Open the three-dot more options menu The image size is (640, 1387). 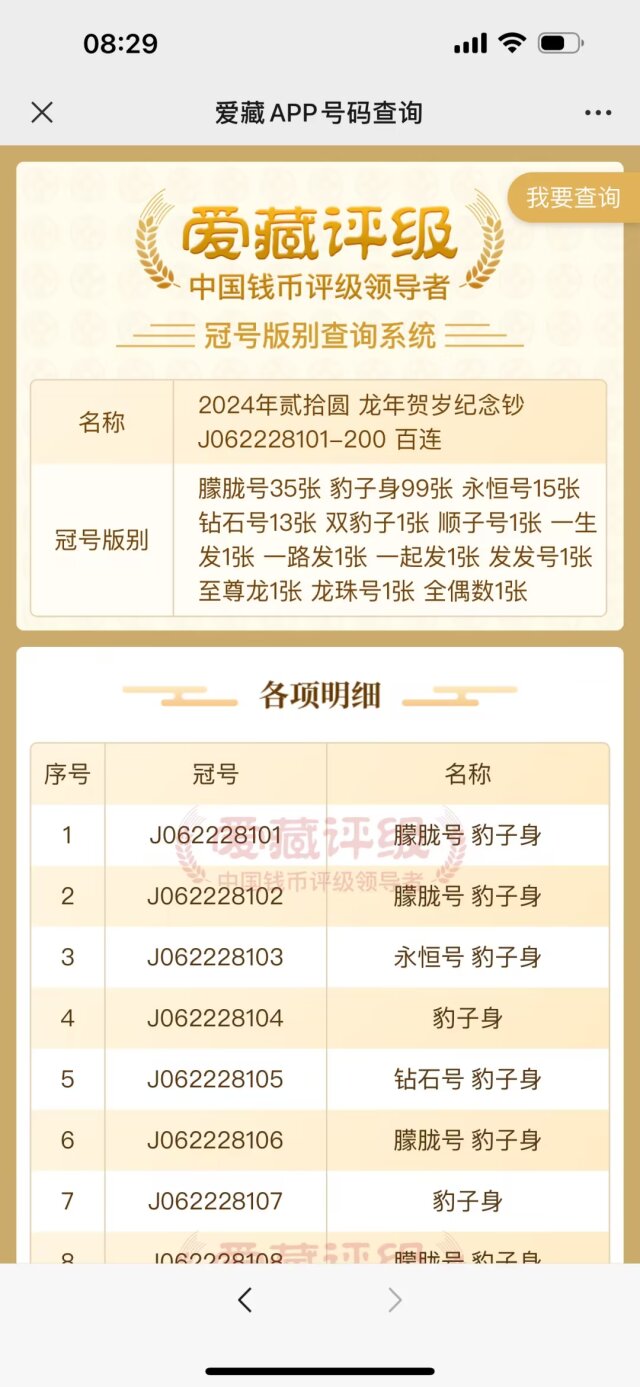[x=598, y=113]
